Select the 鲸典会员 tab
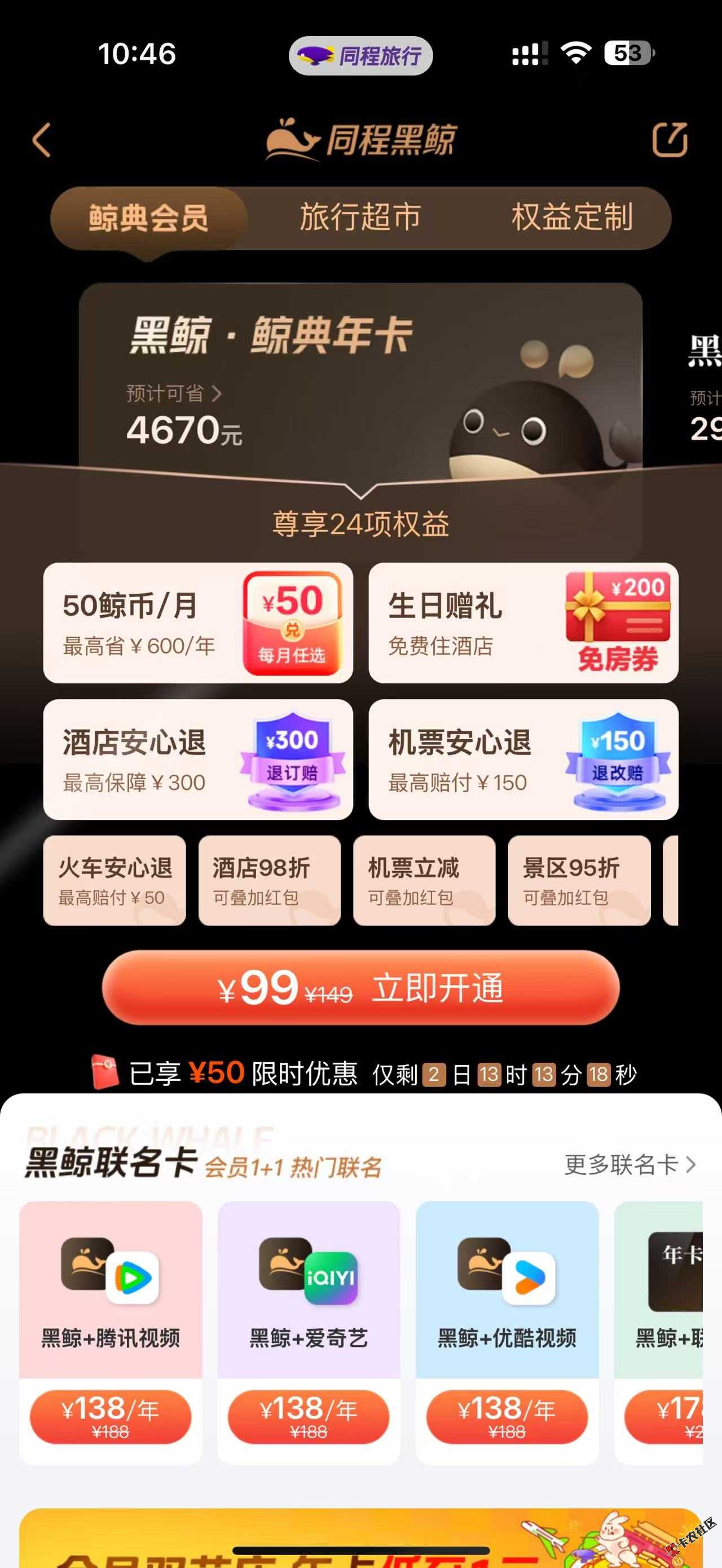The width and height of the screenshot is (722, 1568). (x=148, y=218)
